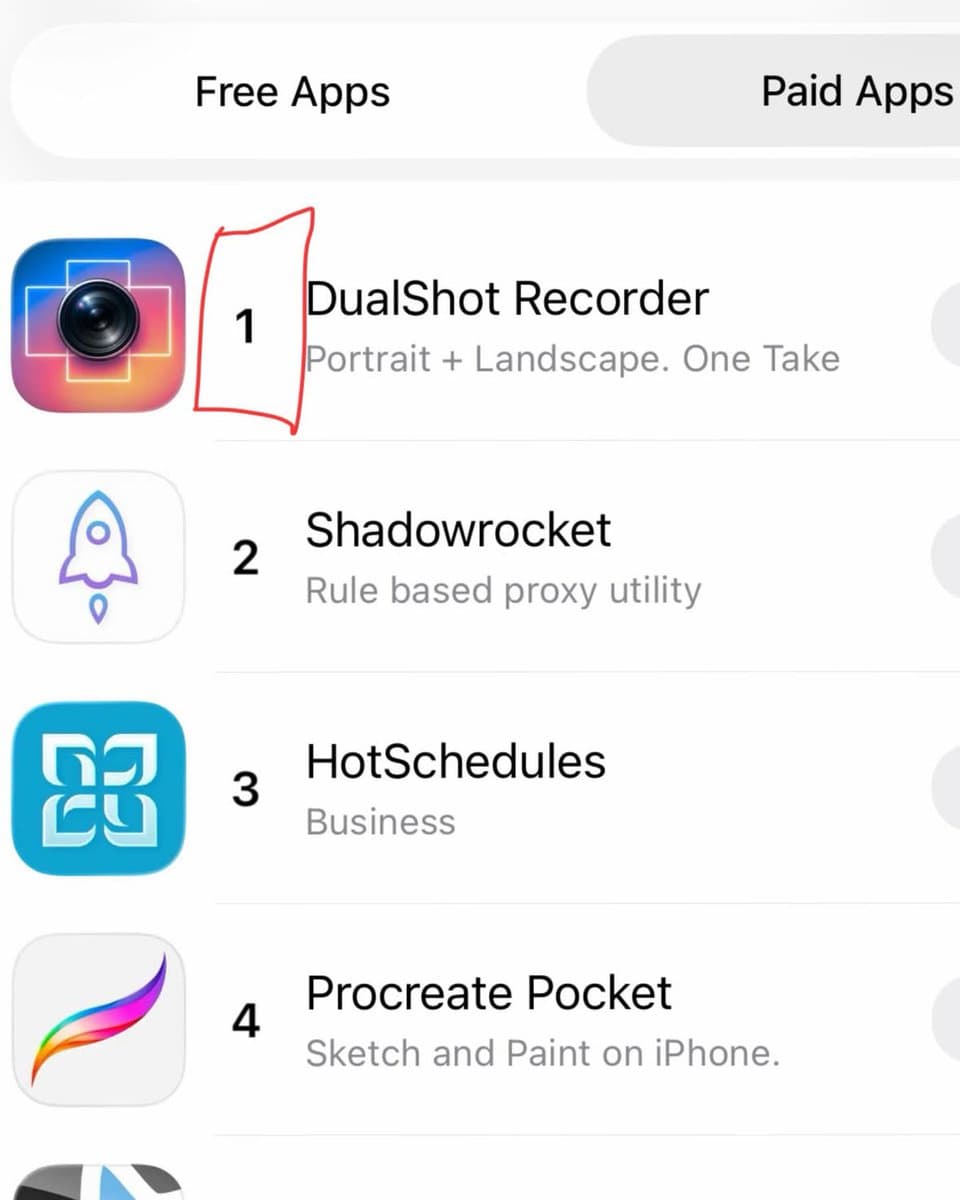Image resolution: width=960 pixels, height=1200 pixels.
Task: Tap the Shadowrocket rocket icon
Action: coord(97,557)
